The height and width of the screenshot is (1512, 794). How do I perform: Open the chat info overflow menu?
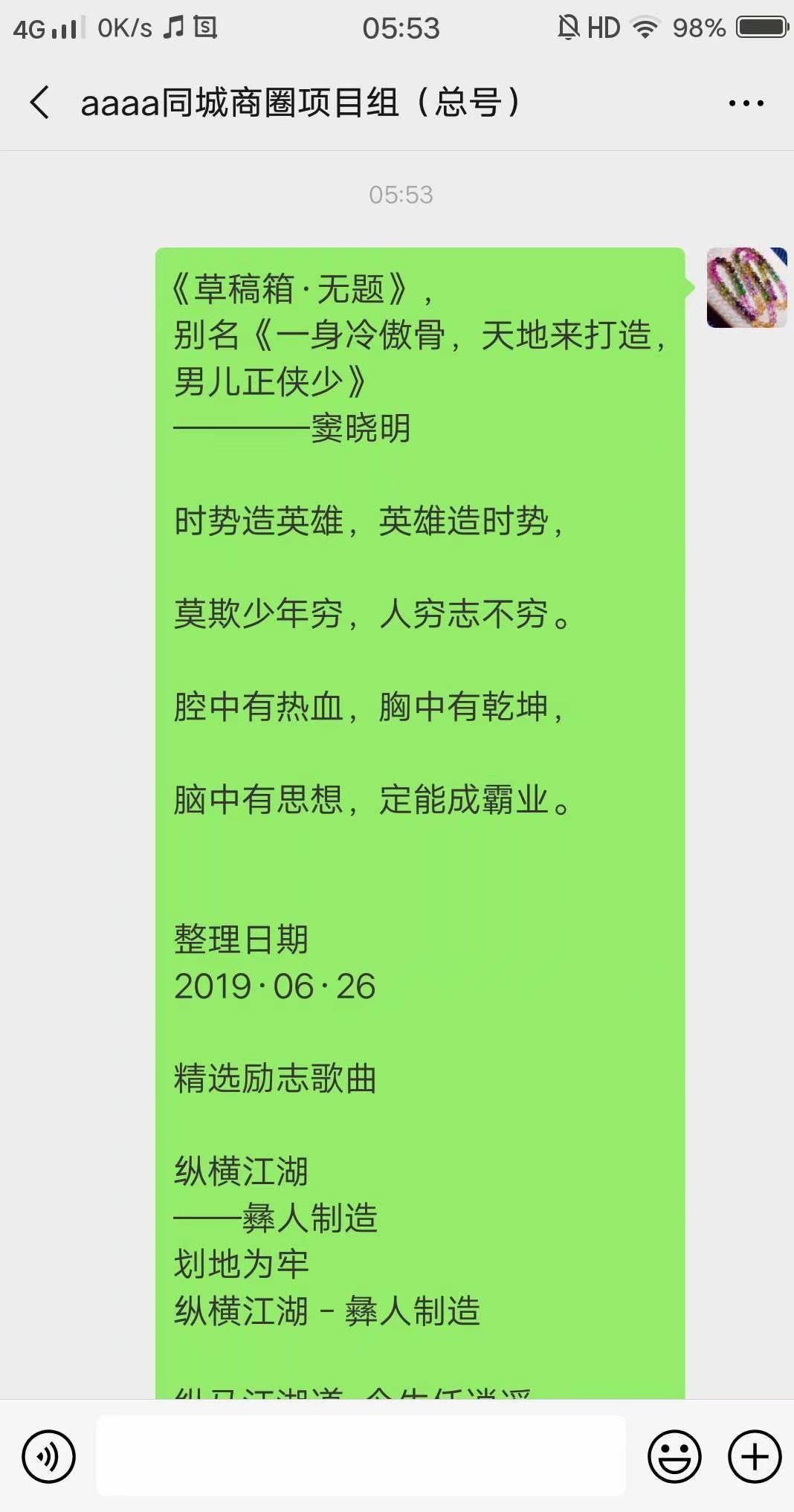pyautogui.click(x=746, y=103)
